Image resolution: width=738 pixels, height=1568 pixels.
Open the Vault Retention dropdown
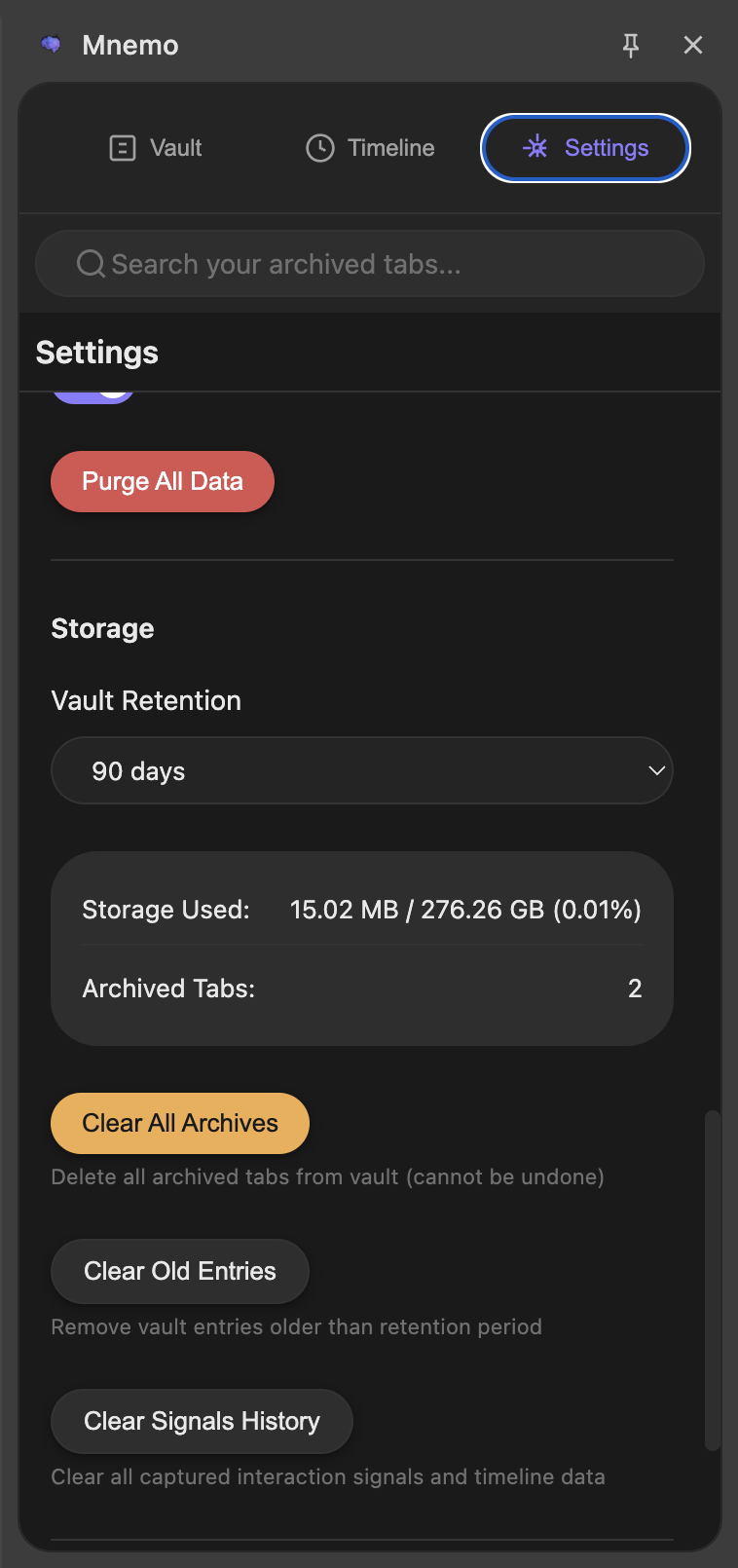[x=361, y=770]
